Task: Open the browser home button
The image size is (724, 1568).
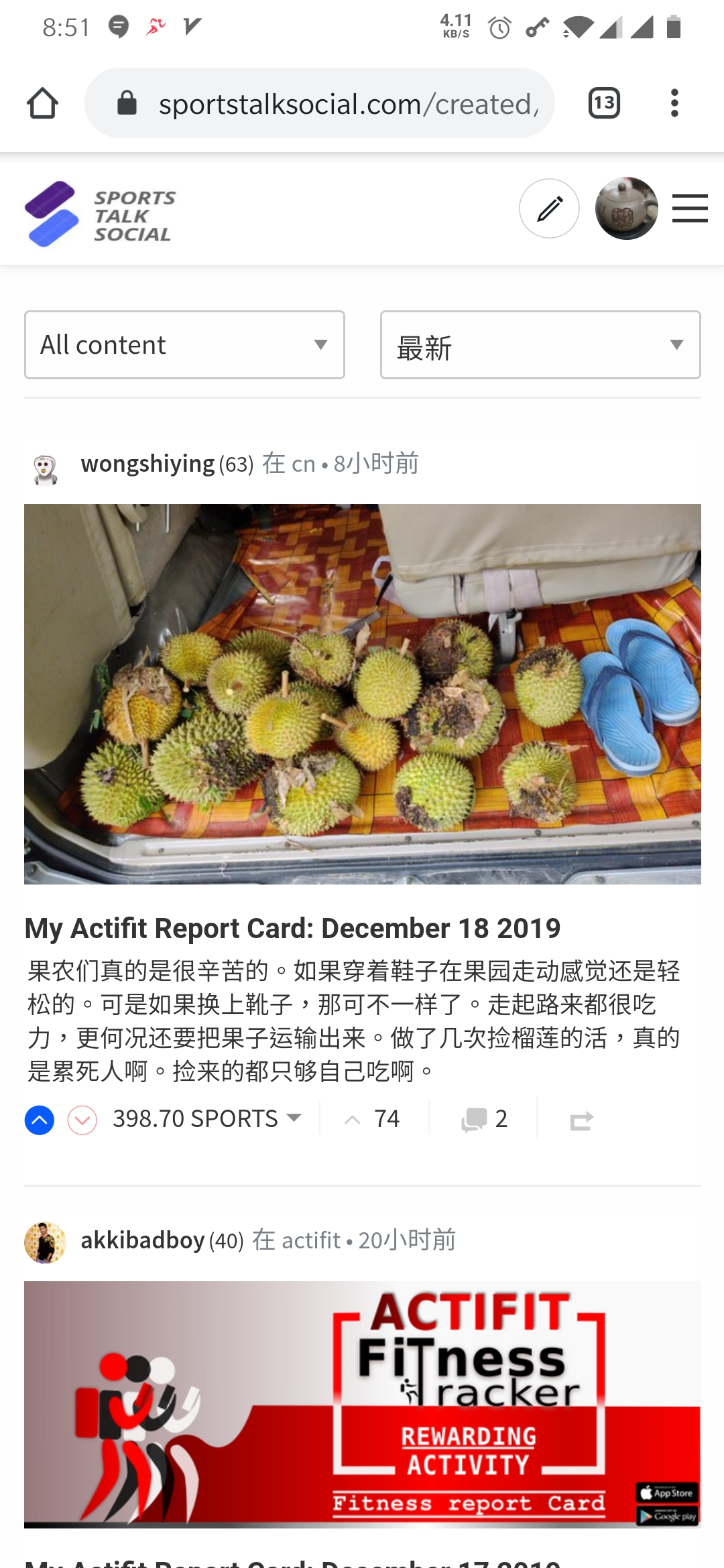Action: click(42, 103)
